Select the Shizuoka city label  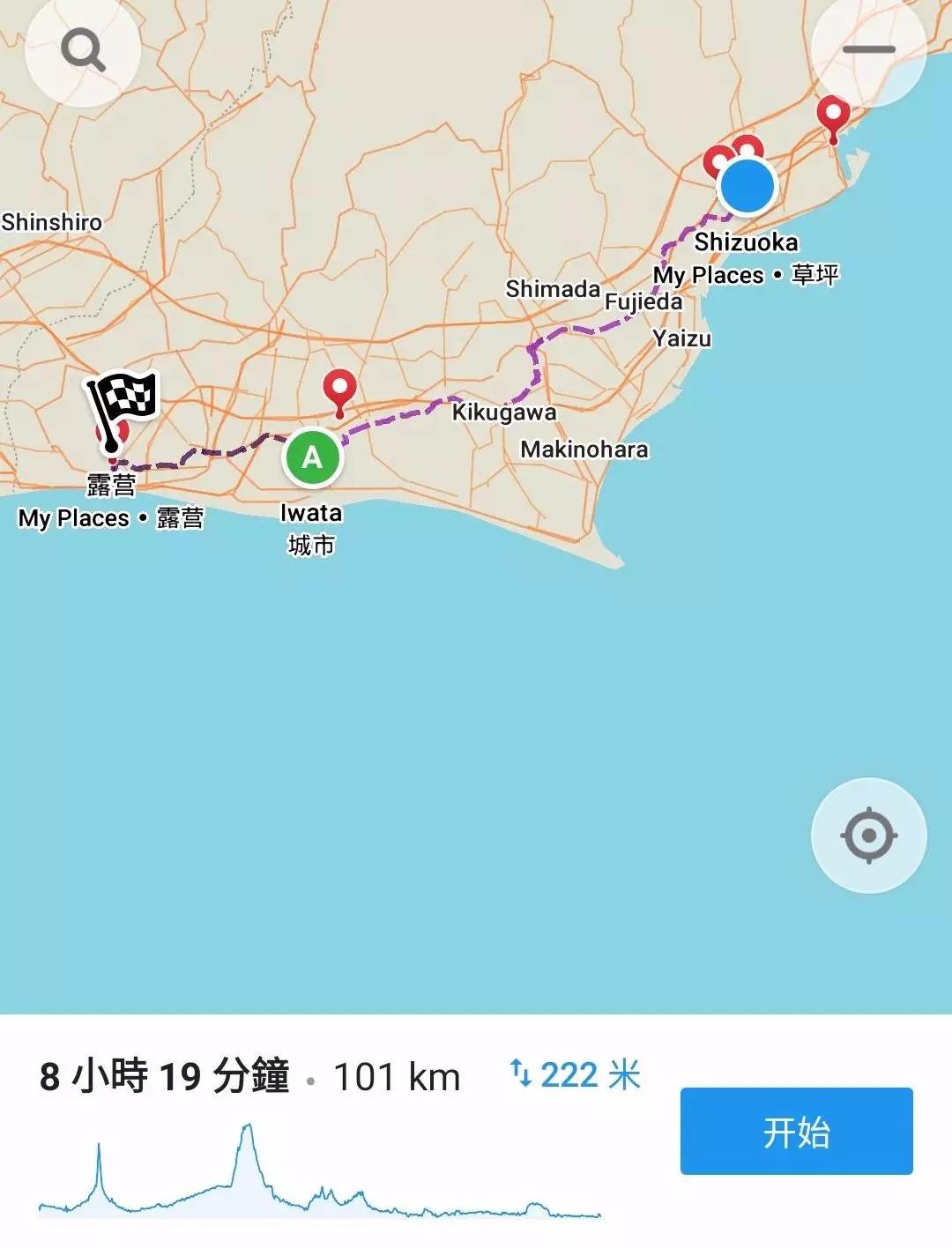747,240
